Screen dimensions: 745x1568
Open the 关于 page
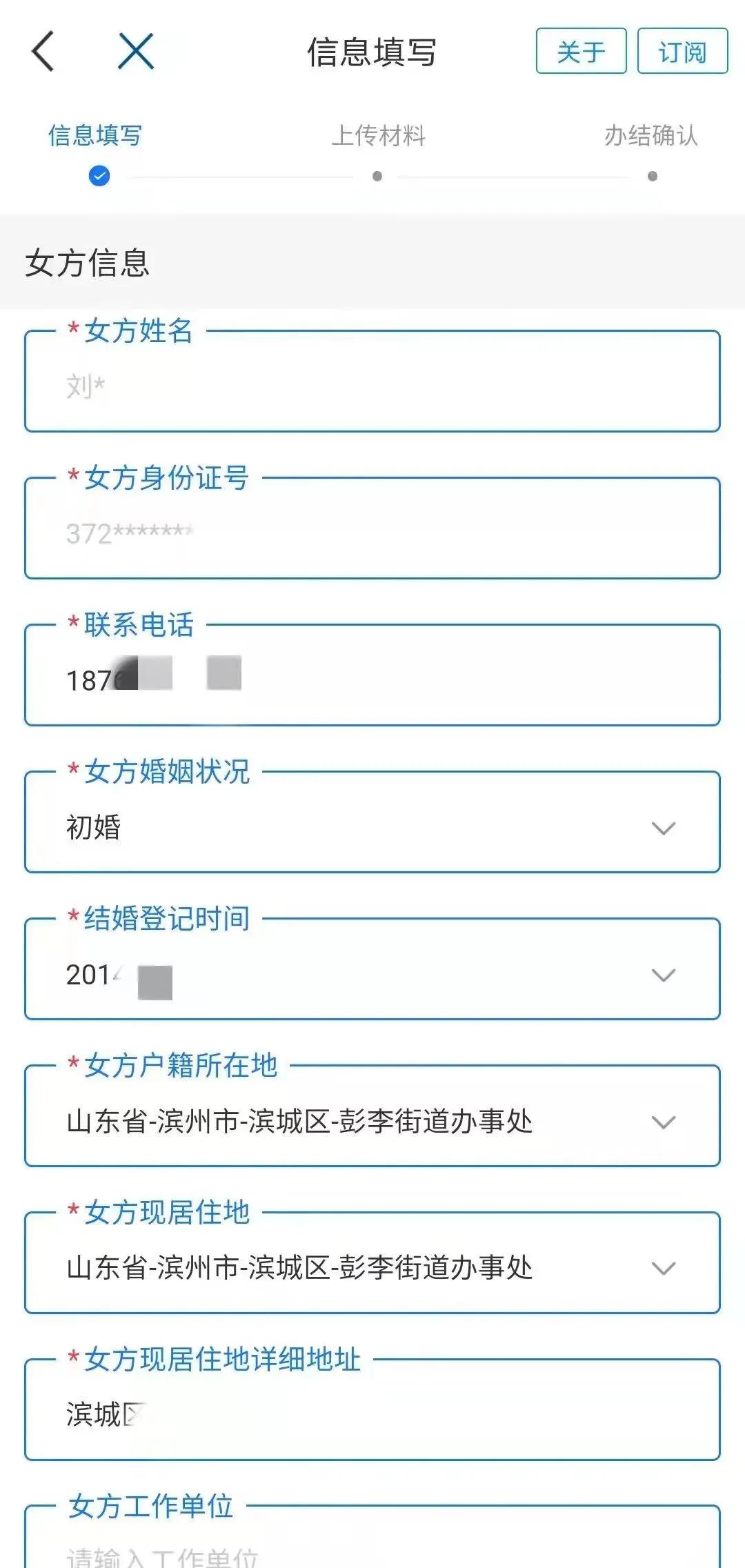point(580,51)
